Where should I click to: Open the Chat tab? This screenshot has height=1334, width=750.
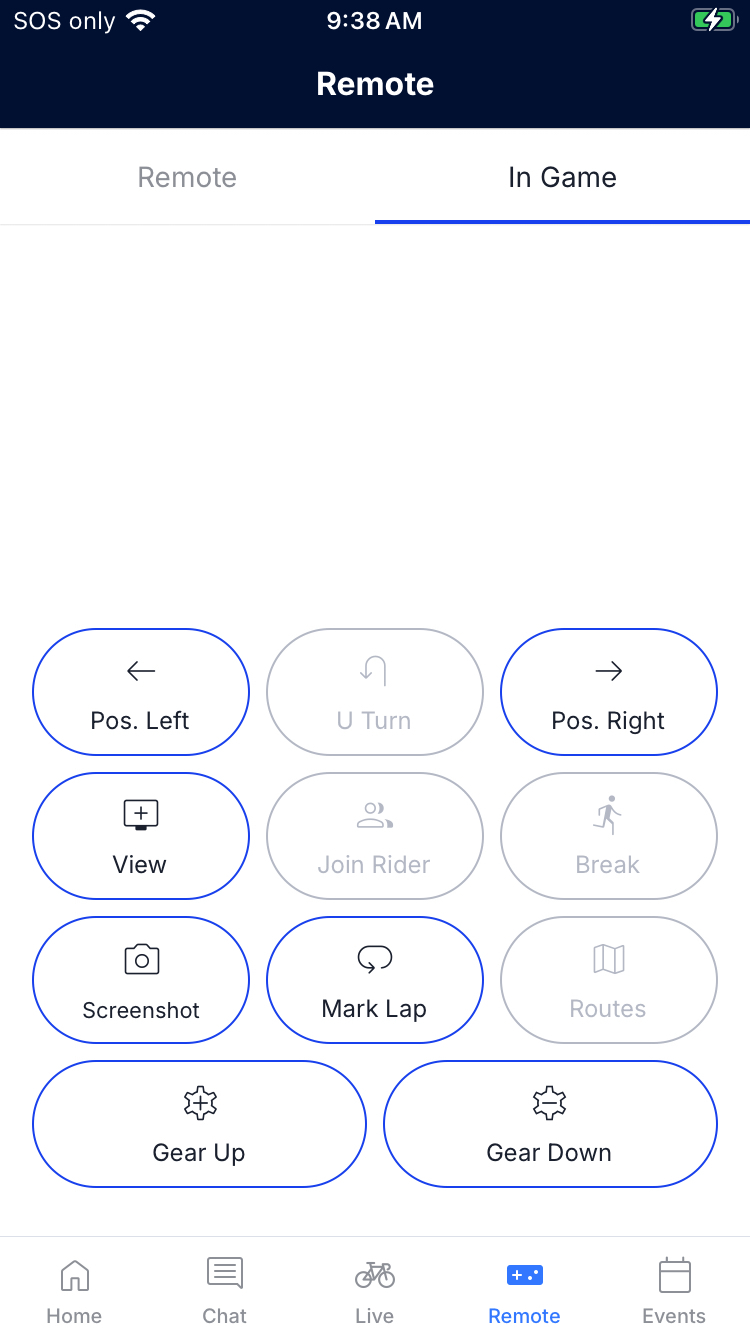click(224, 1290)
